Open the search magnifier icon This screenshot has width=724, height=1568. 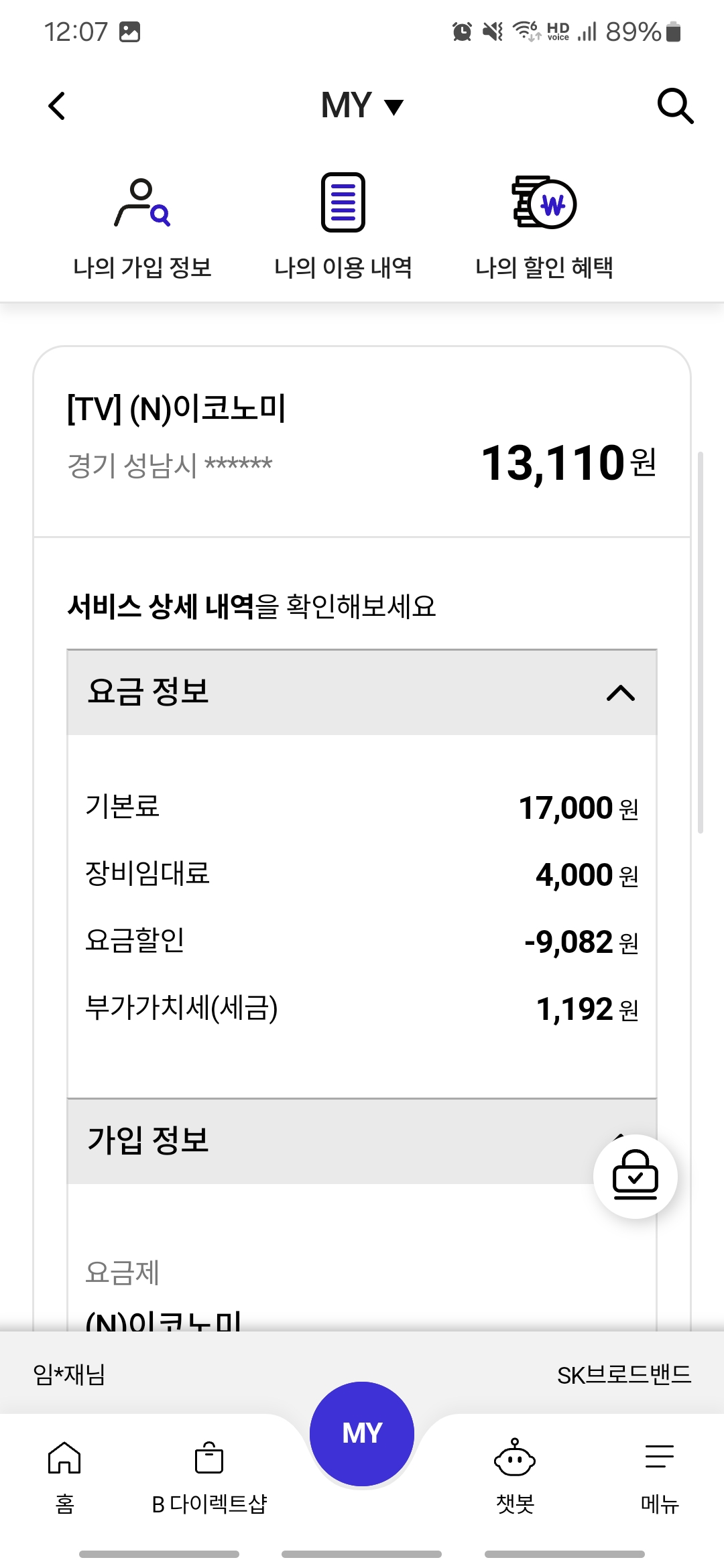pyautogui.click(x=675, y=105)
